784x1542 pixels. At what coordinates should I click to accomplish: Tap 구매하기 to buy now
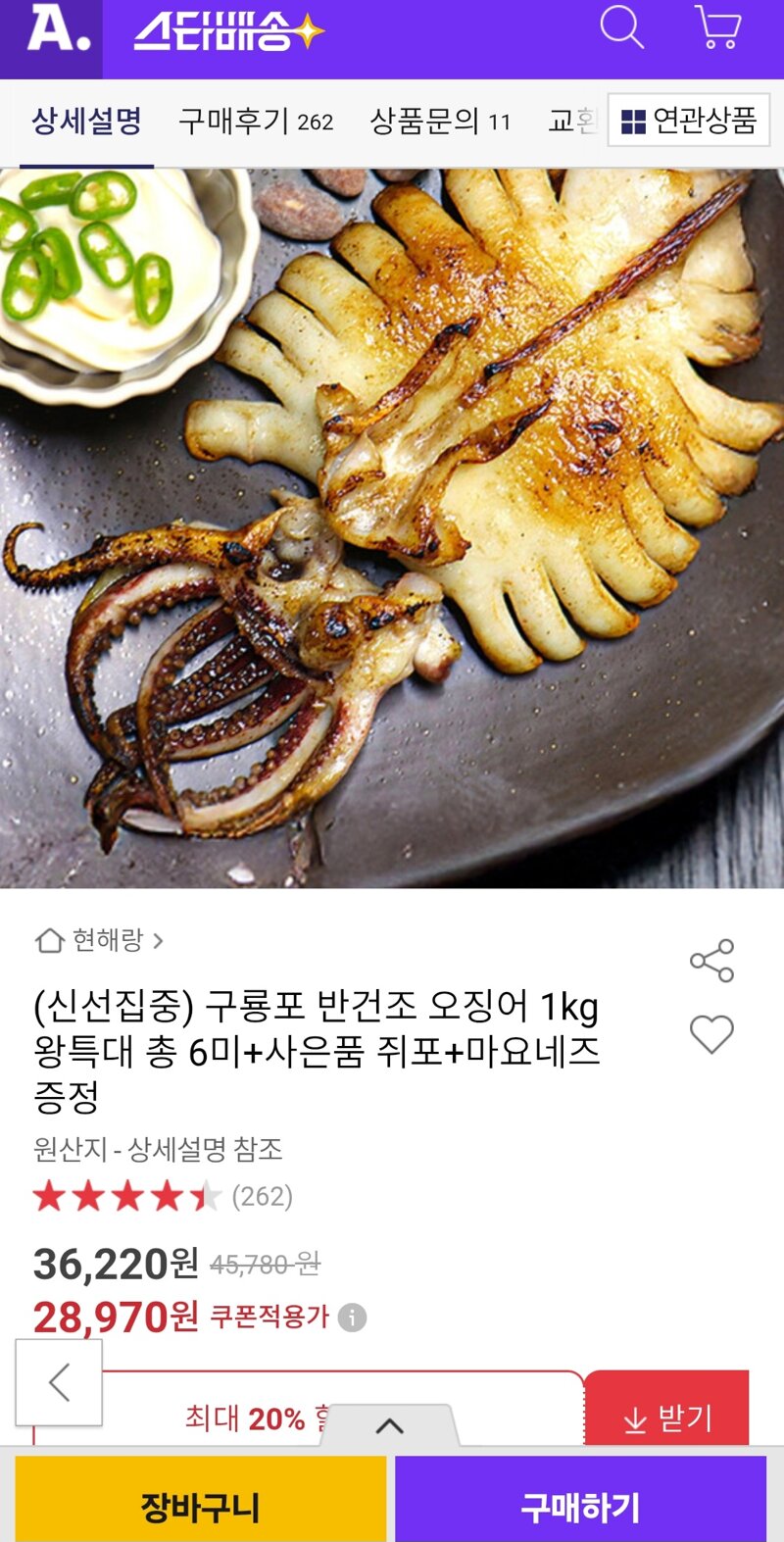point(580,1505)
